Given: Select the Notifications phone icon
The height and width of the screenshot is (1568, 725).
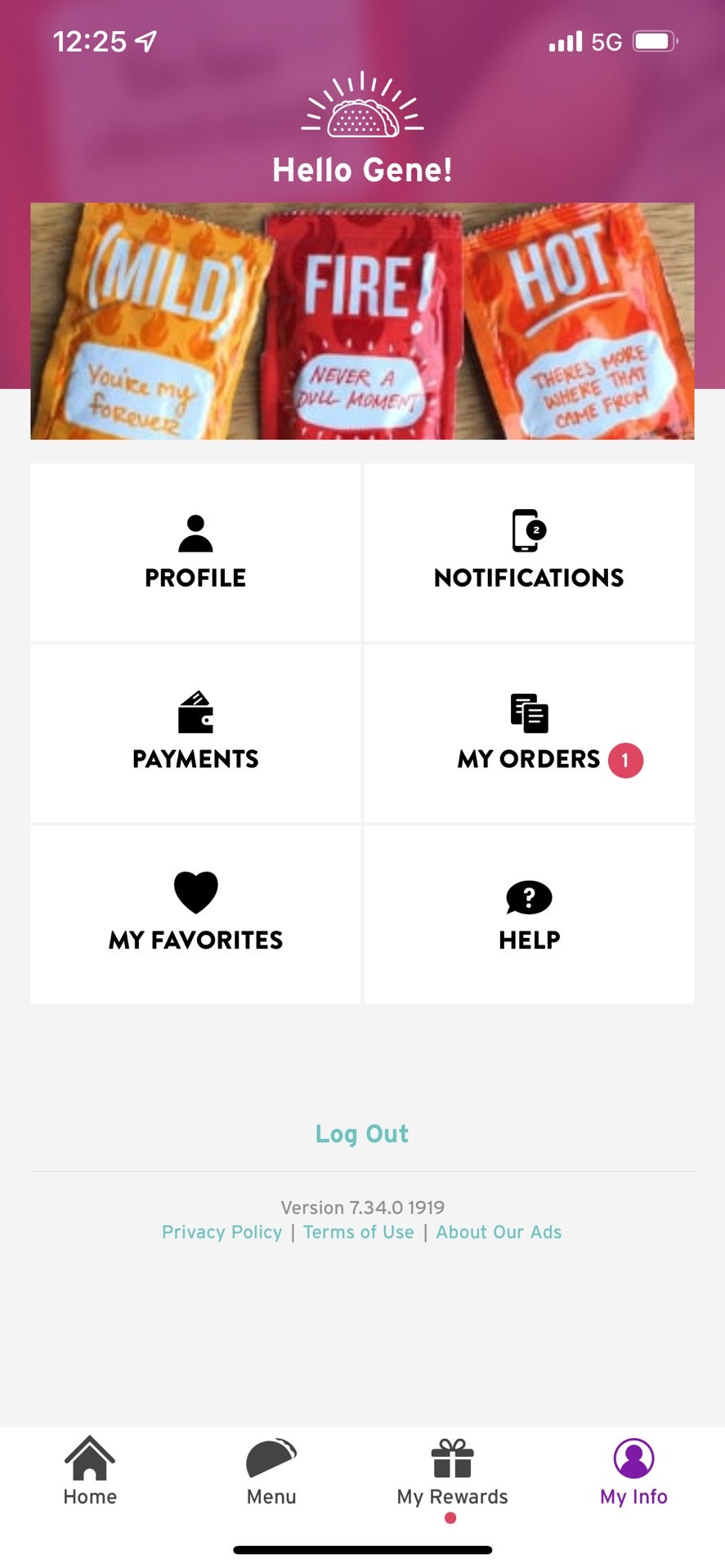Looking at the screenshot, I should [526, 532].
